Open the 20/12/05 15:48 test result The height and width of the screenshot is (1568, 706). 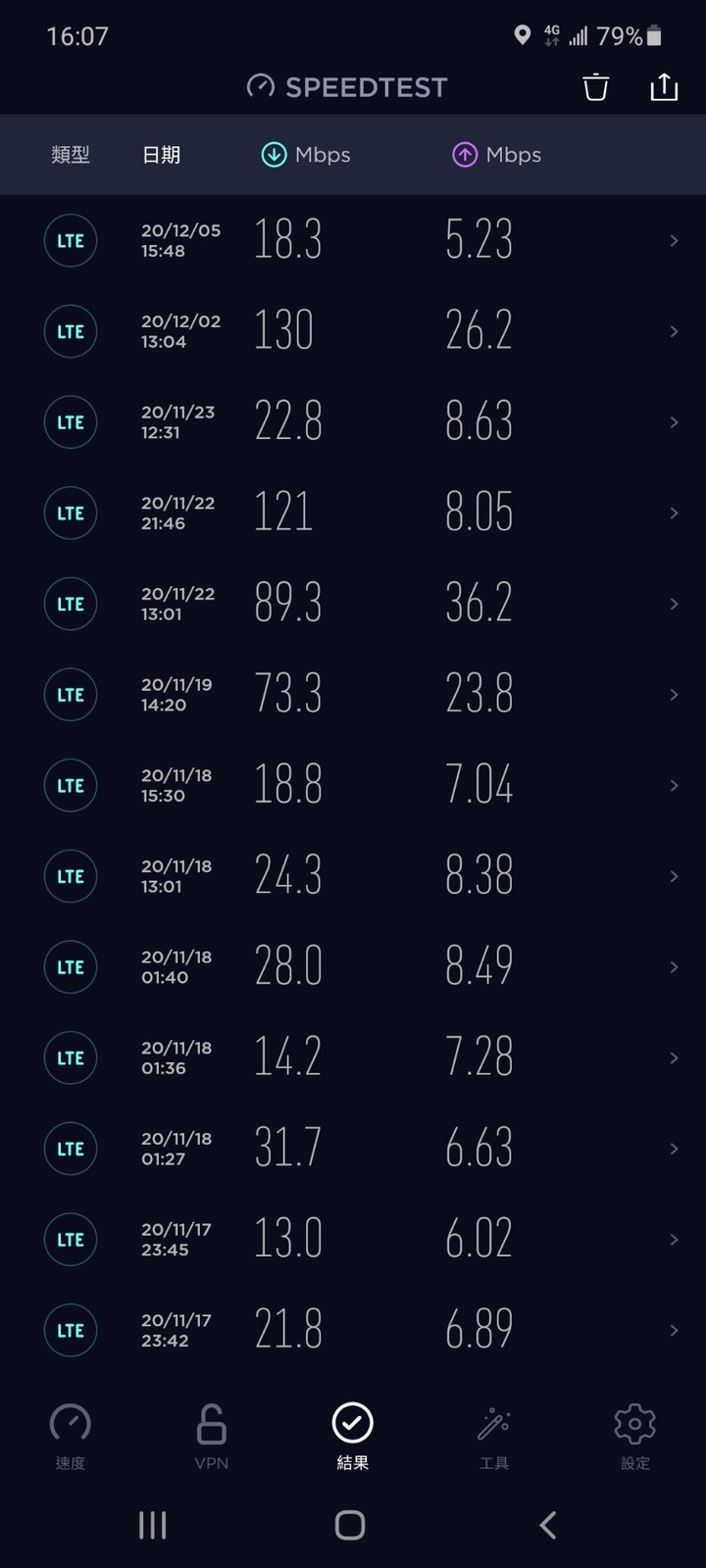pyautogui.click(x=353, y=241)
